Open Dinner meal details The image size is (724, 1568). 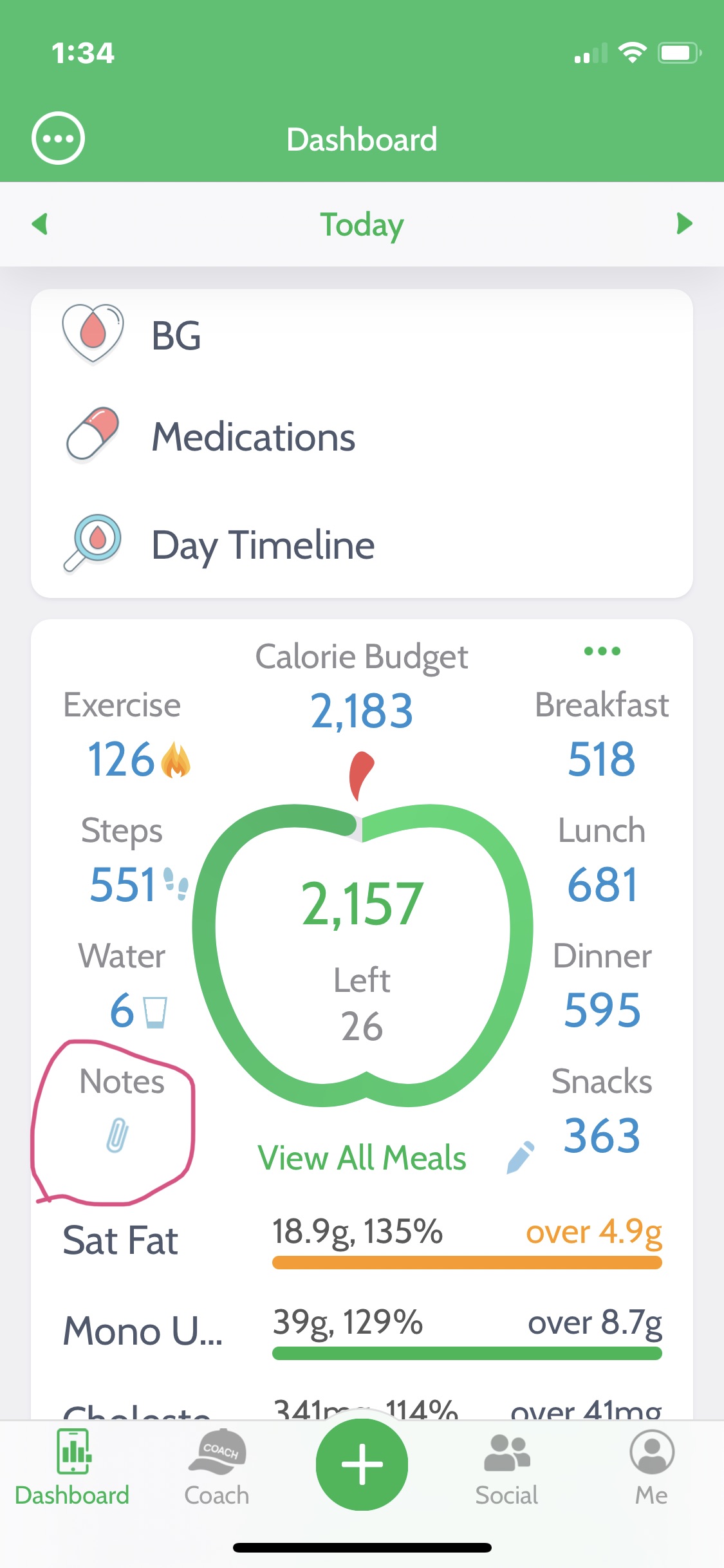click(x=602, y=985)
